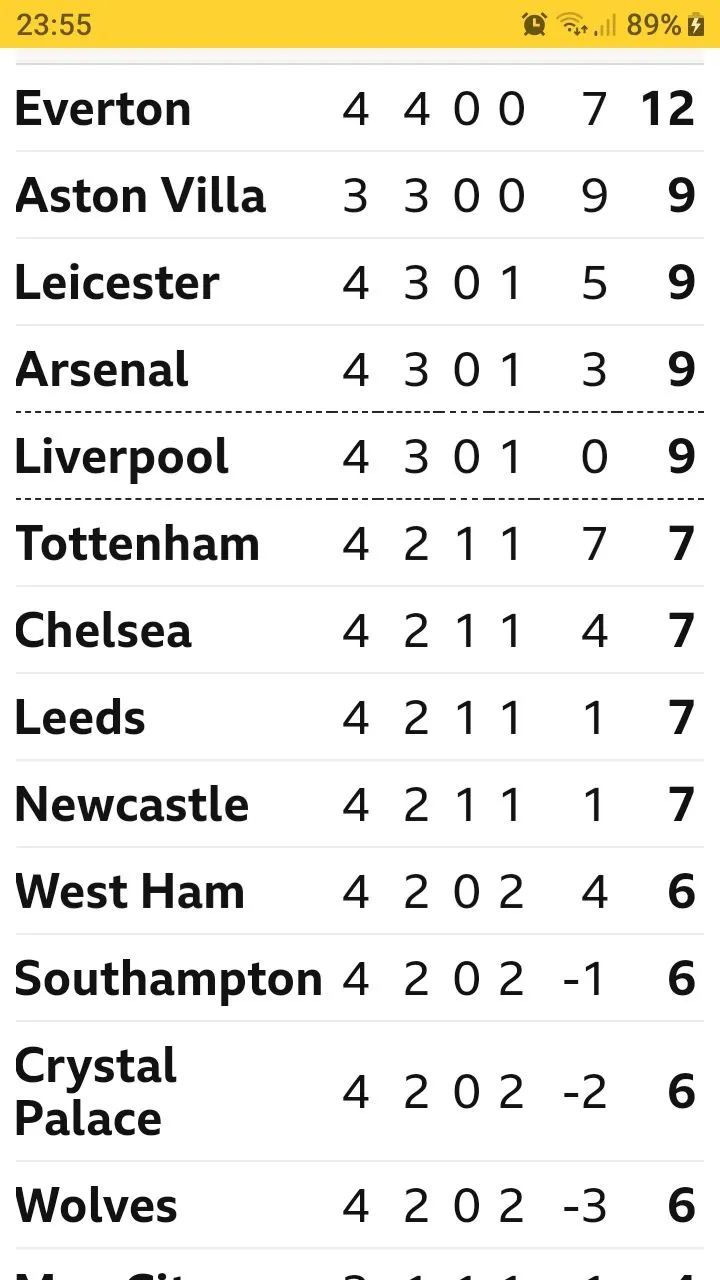The width and height of the screenshot is (720, 1280).
Task: View Leicester's team page
Action: coord(117,282)
